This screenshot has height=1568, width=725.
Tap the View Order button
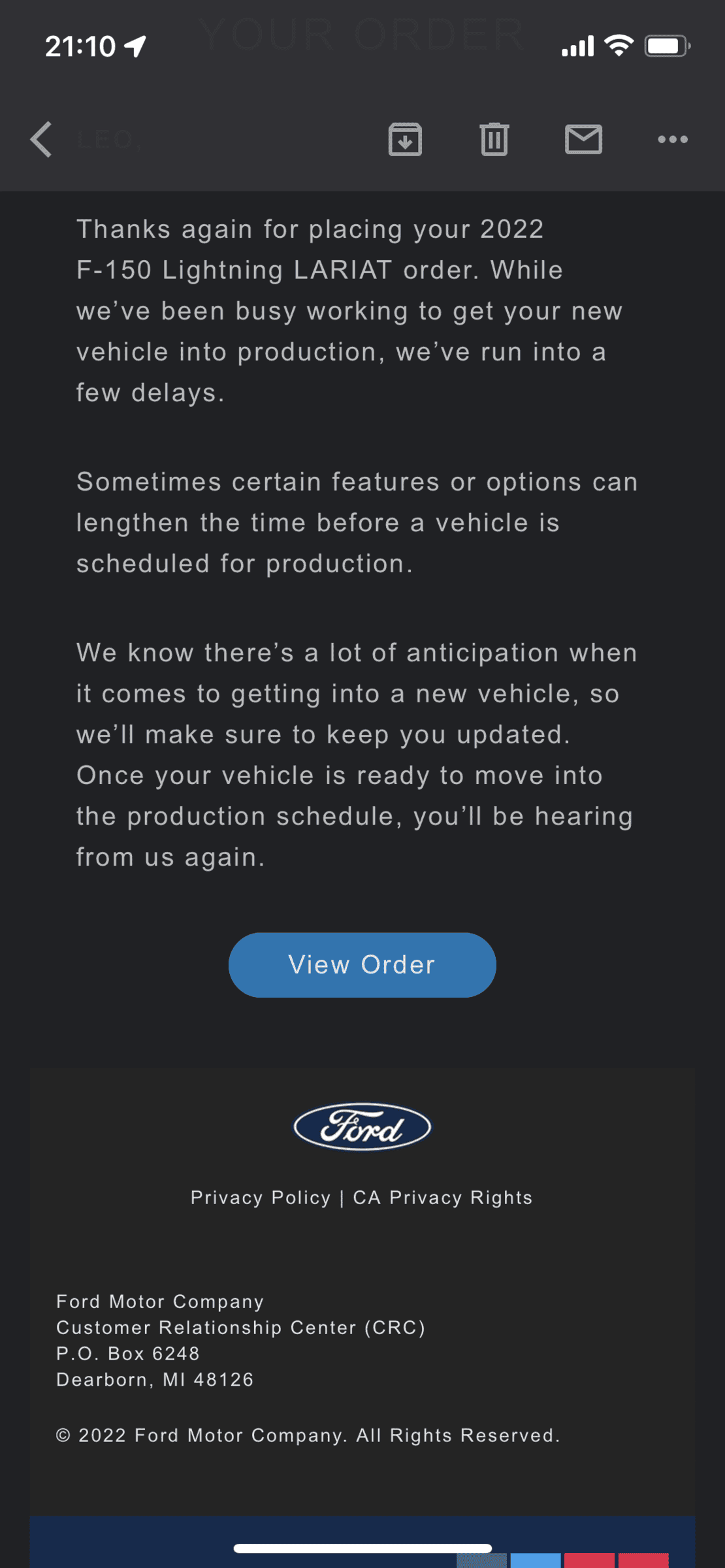pyautogui.click(x=362, y=964)
